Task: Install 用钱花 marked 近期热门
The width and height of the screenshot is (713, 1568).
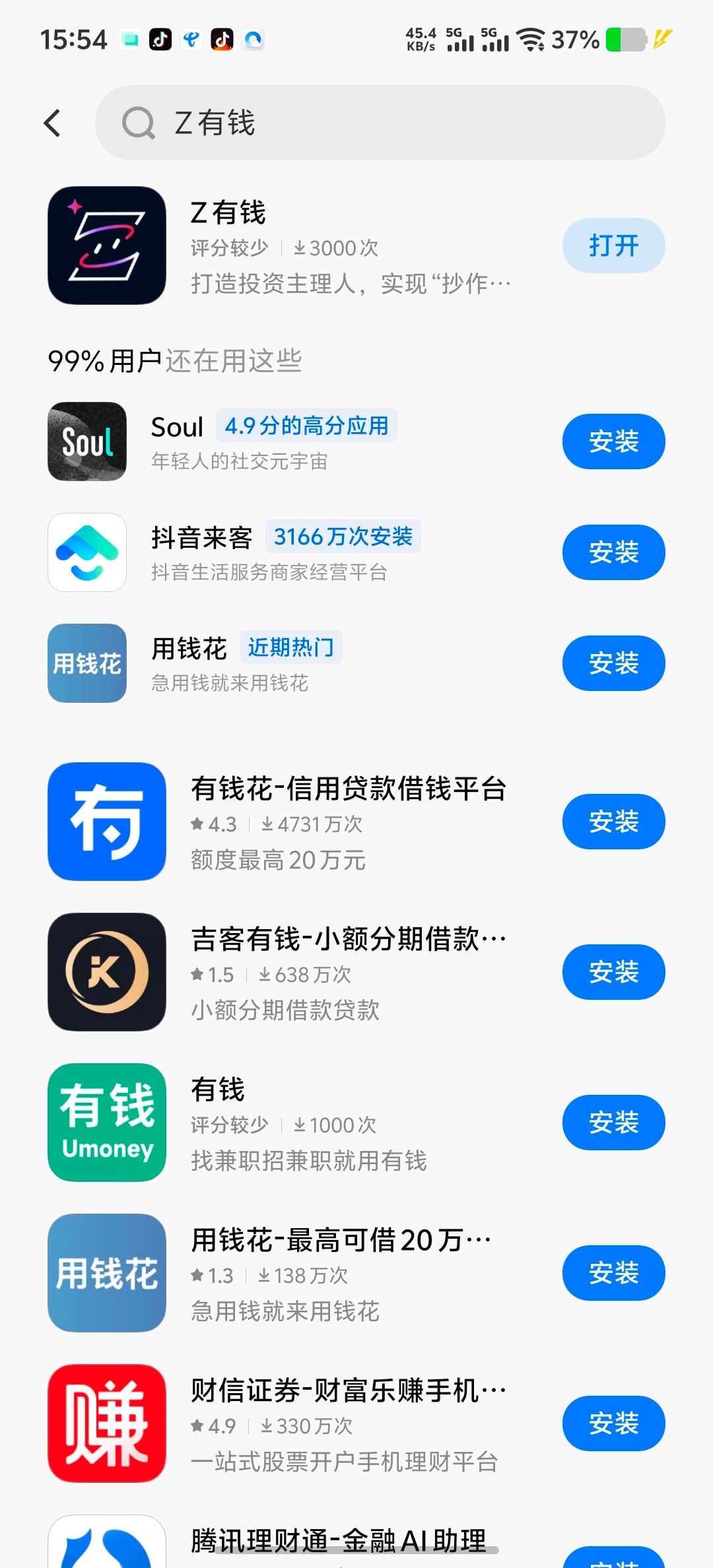Action: tap(613, 663)
